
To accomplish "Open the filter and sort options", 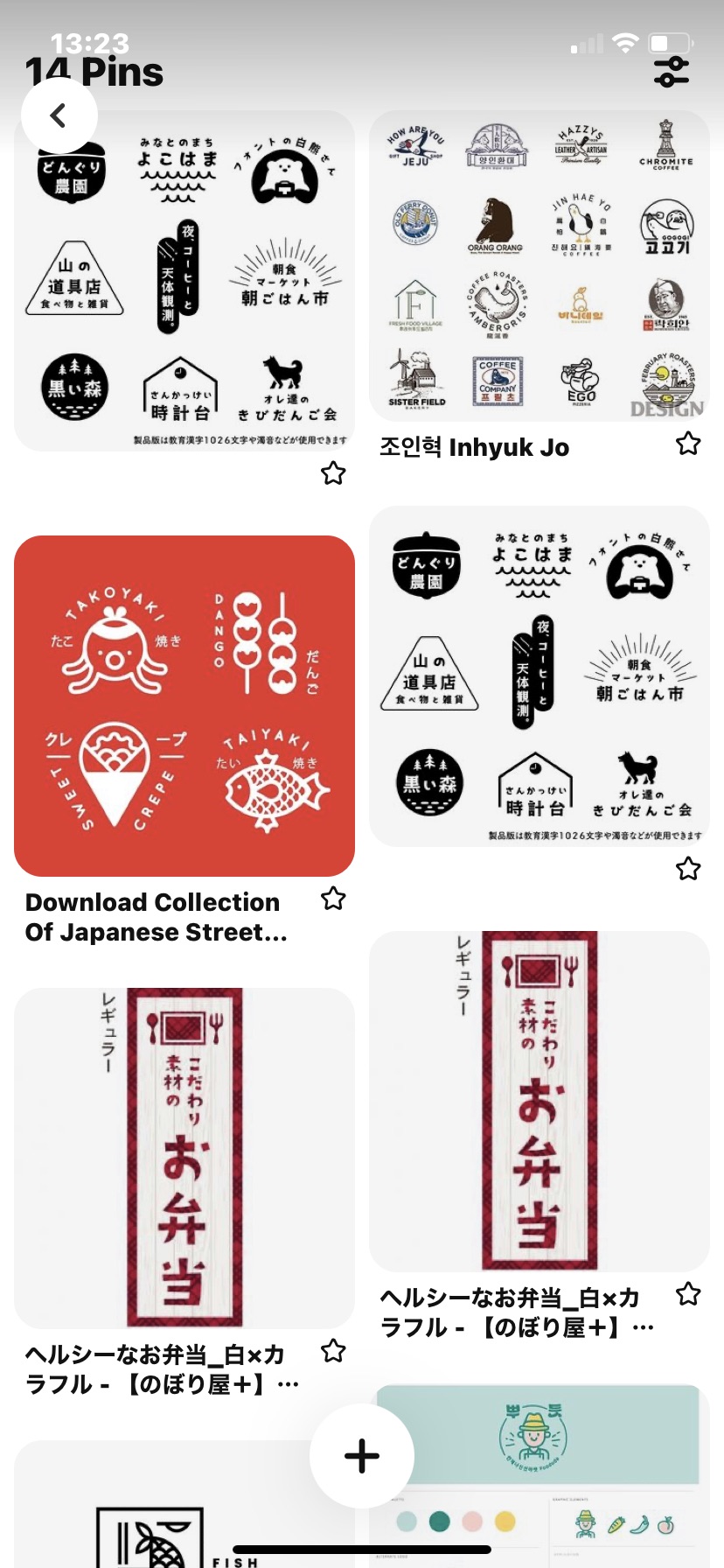I will [671, 72].
